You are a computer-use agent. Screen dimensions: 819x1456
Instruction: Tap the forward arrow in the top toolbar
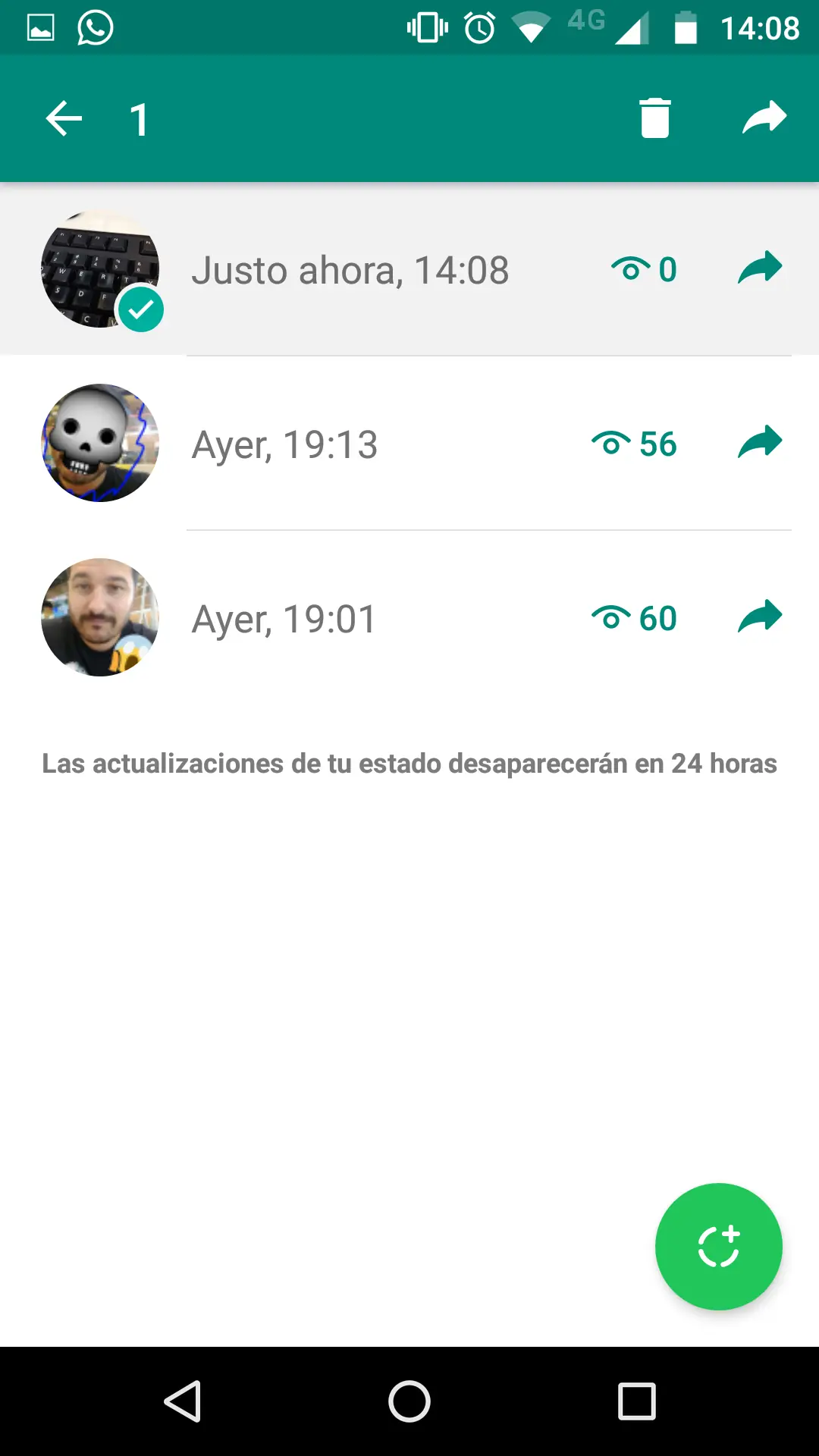(763, 118)
